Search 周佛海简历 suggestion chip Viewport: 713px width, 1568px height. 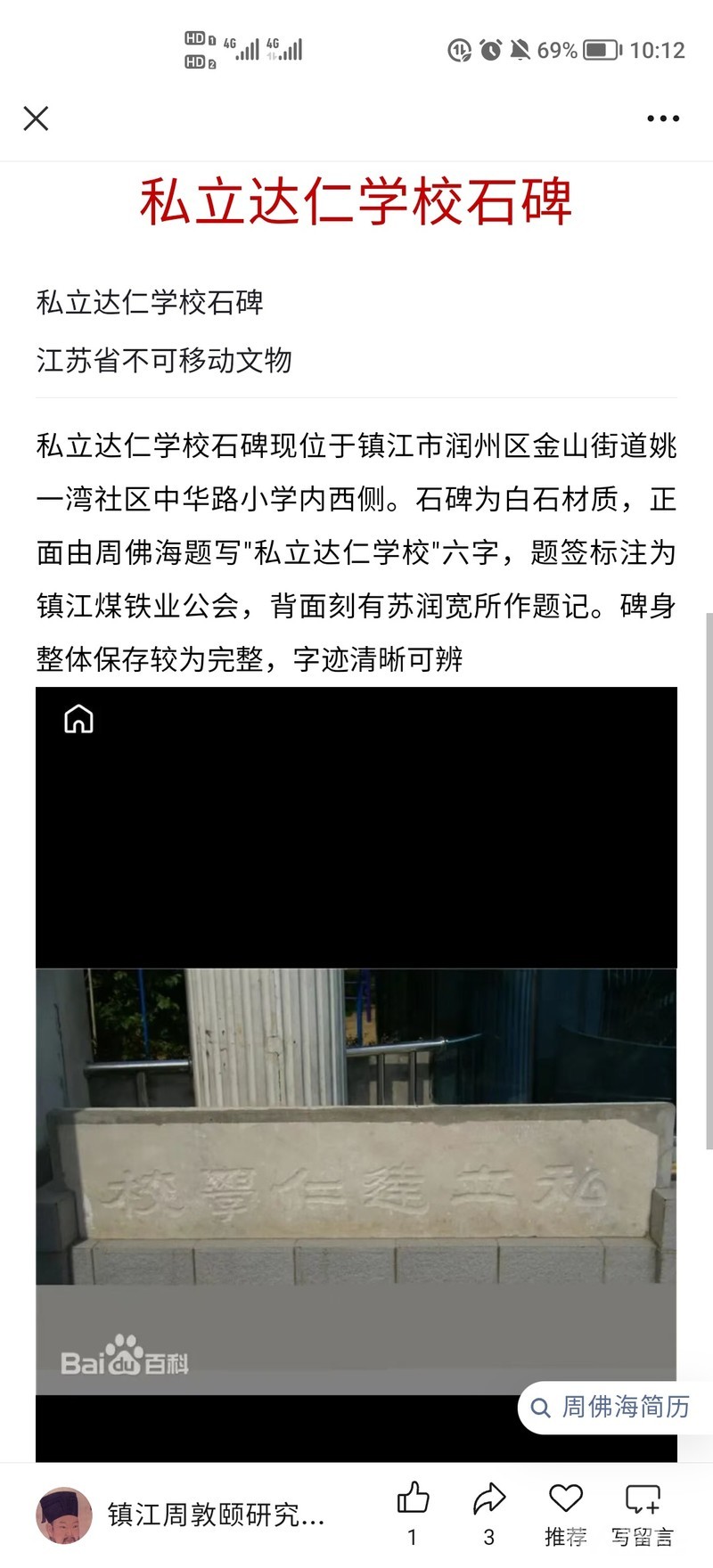611,1407
